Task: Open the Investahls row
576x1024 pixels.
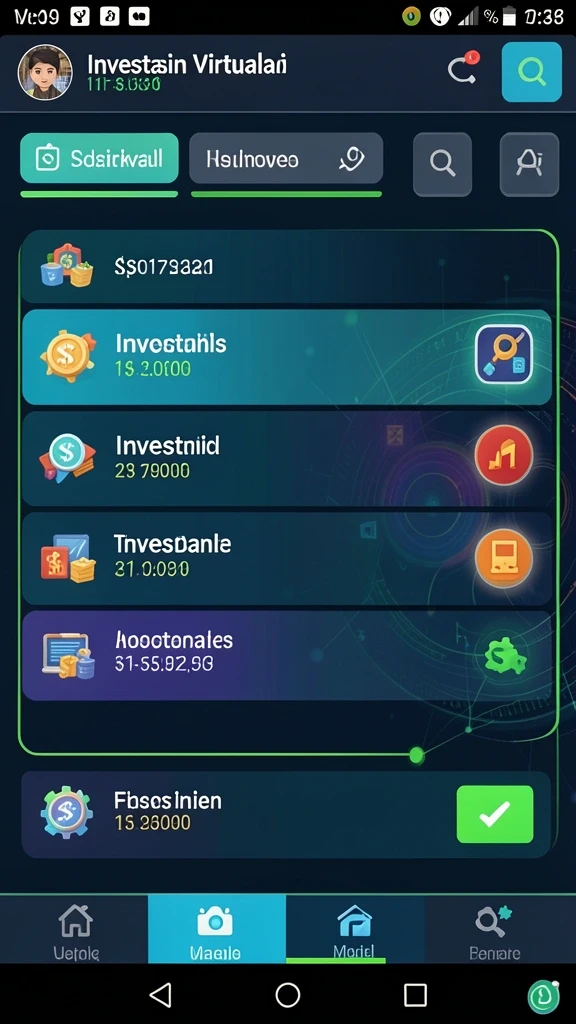Action: (287, 357)
